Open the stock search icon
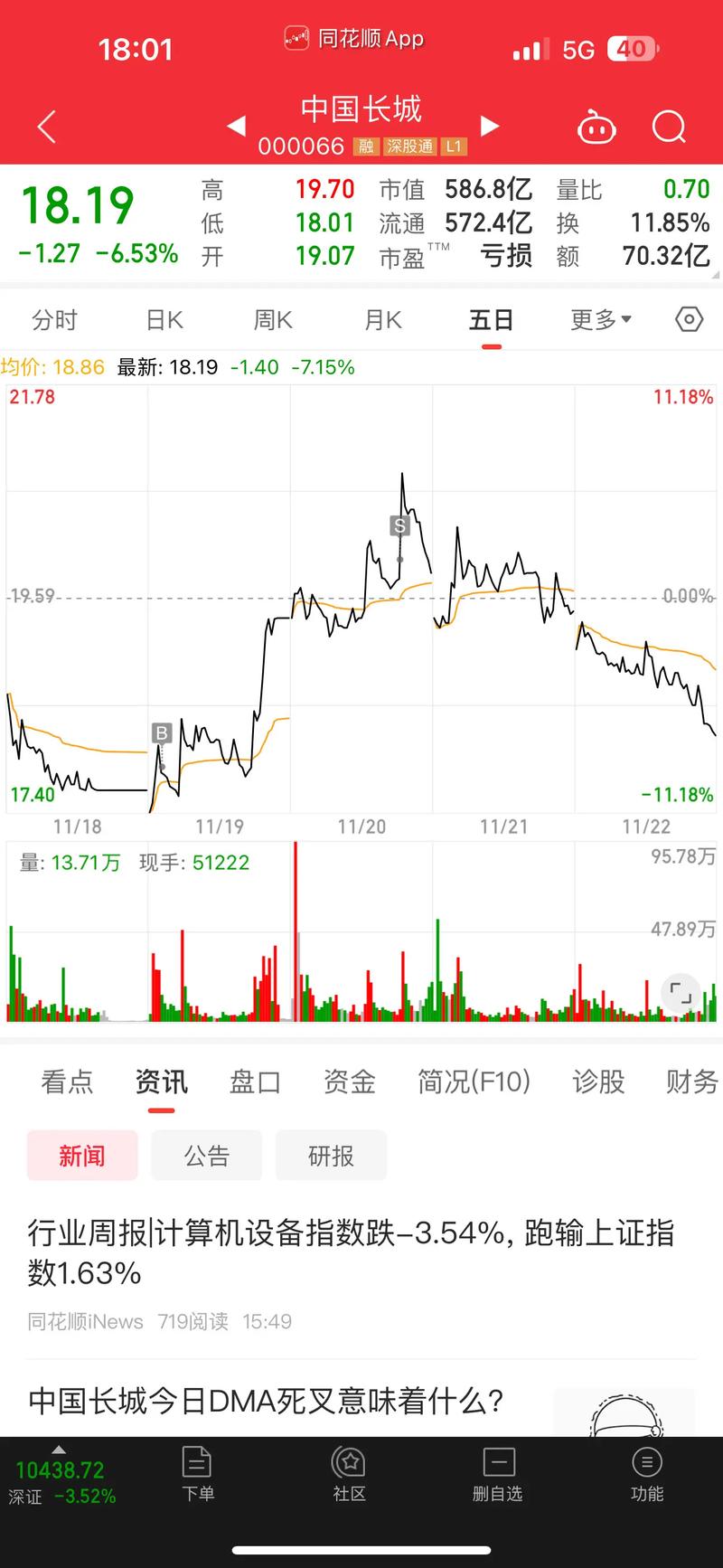 tap(669, 128)
